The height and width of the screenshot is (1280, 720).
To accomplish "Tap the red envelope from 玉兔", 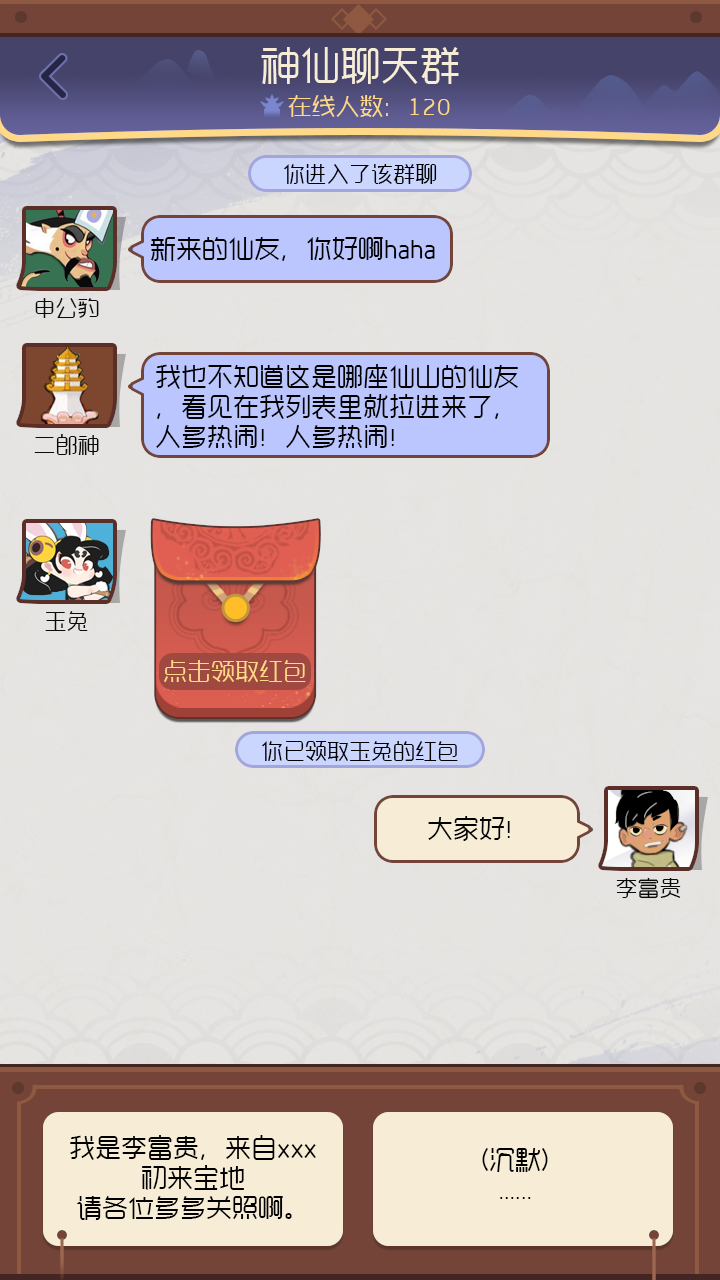I will [235, 618].
